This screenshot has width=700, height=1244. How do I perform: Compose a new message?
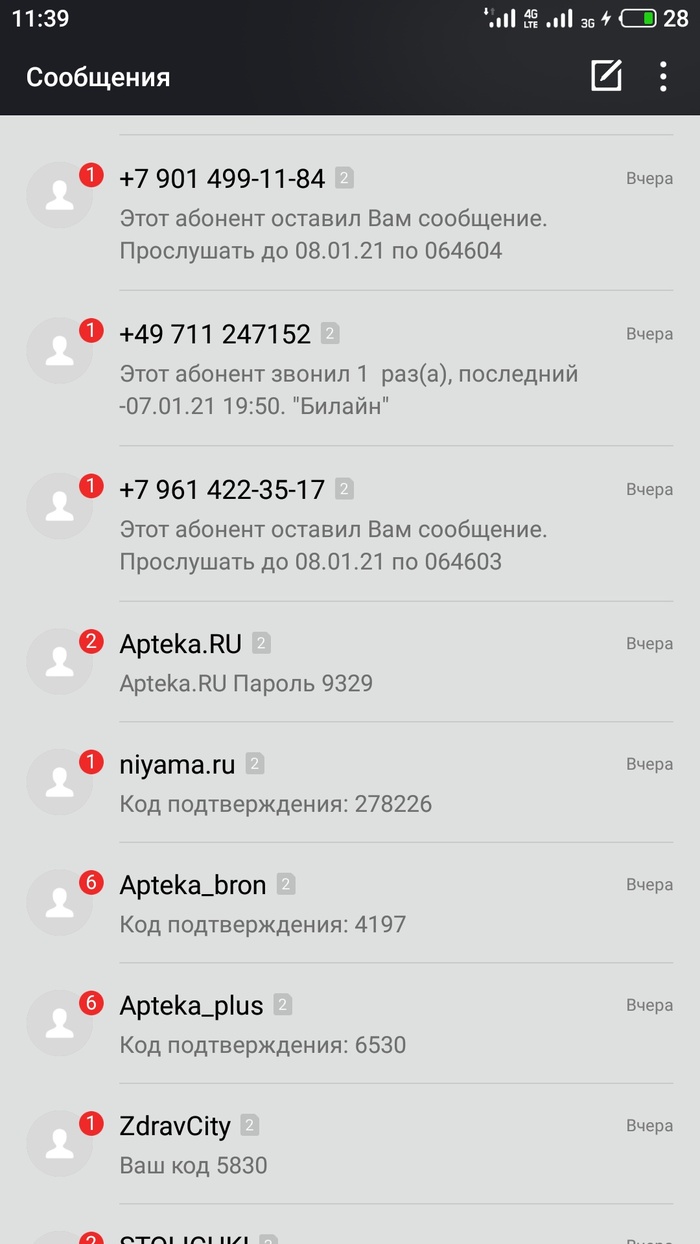[x=606, y=76]
